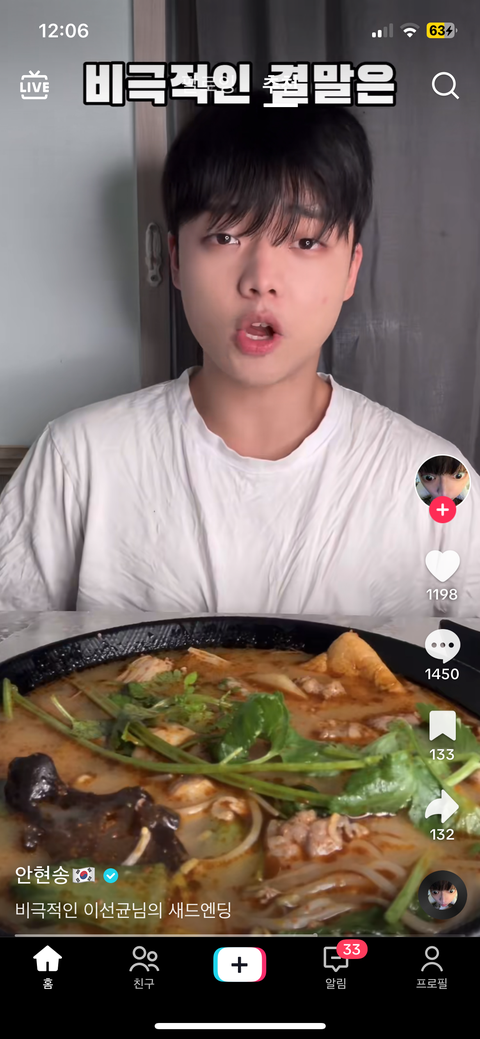This screenshot has height=1039, width=480.
Task: Open the spinning sound disc
Action: pyautogui.click(x=442, y=895)
